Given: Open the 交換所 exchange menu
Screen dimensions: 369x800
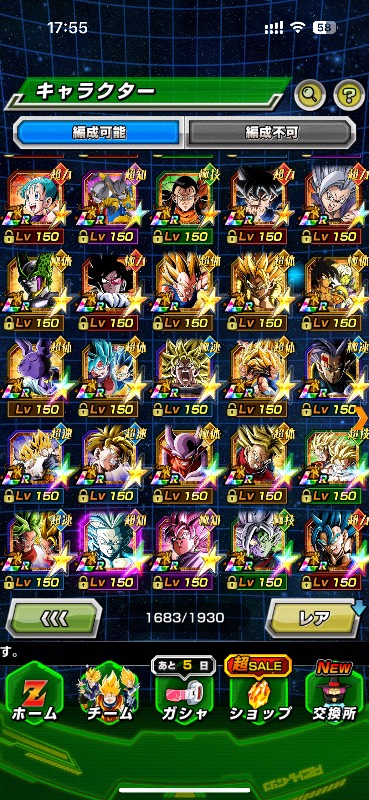Looking at the screenshot, I should click(x=335, y=695).
